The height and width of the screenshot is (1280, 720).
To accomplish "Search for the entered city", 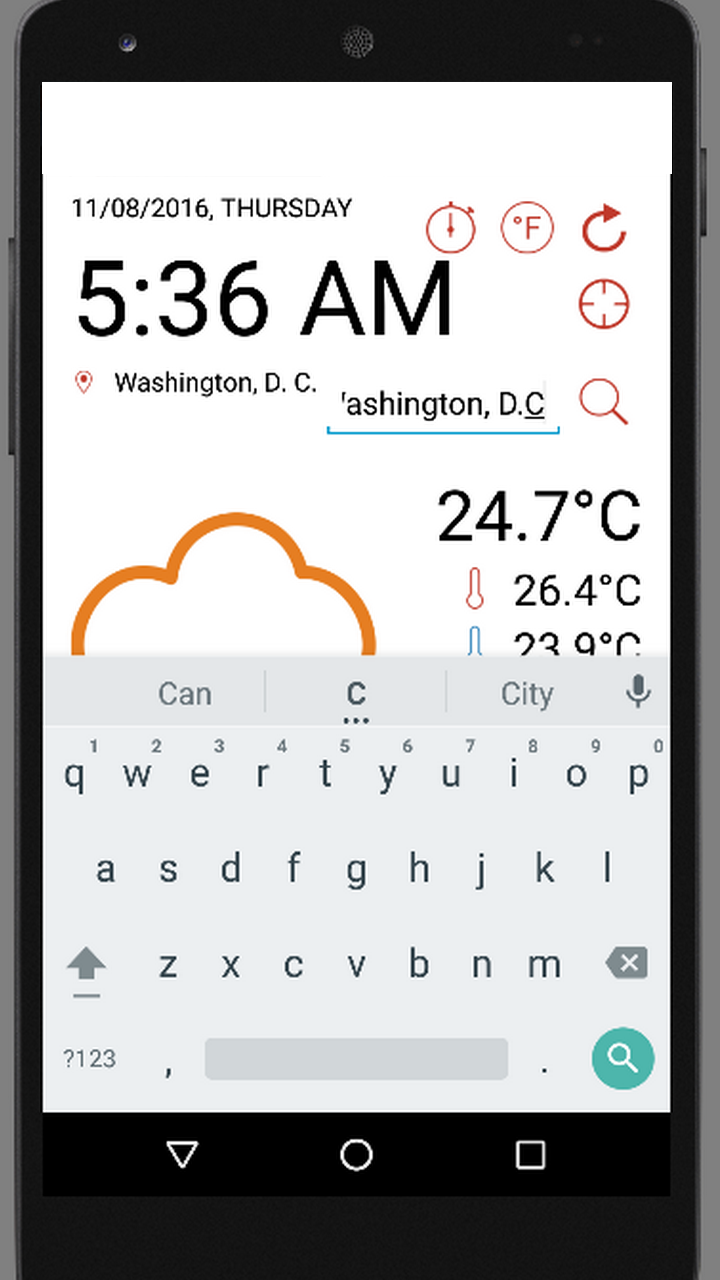I will point(603,402).
